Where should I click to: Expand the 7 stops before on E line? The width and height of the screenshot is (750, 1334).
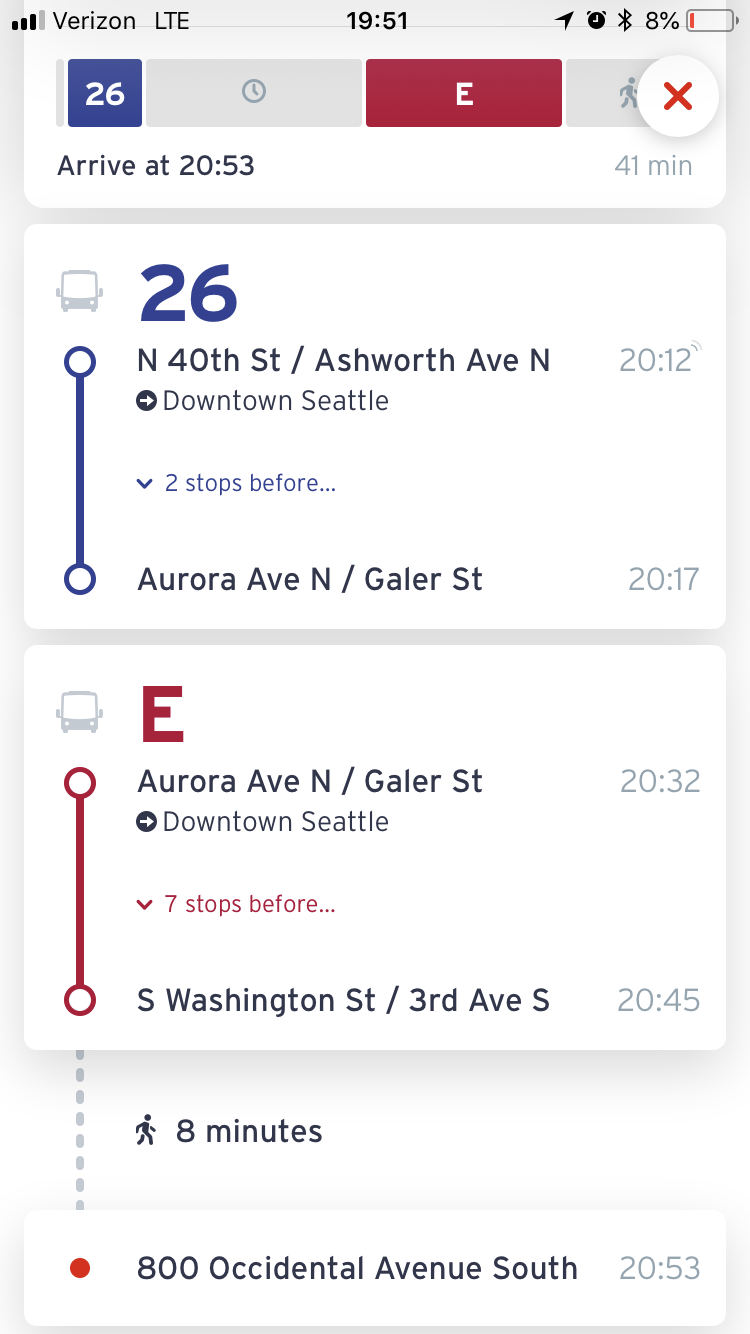(x=237, y=905)
